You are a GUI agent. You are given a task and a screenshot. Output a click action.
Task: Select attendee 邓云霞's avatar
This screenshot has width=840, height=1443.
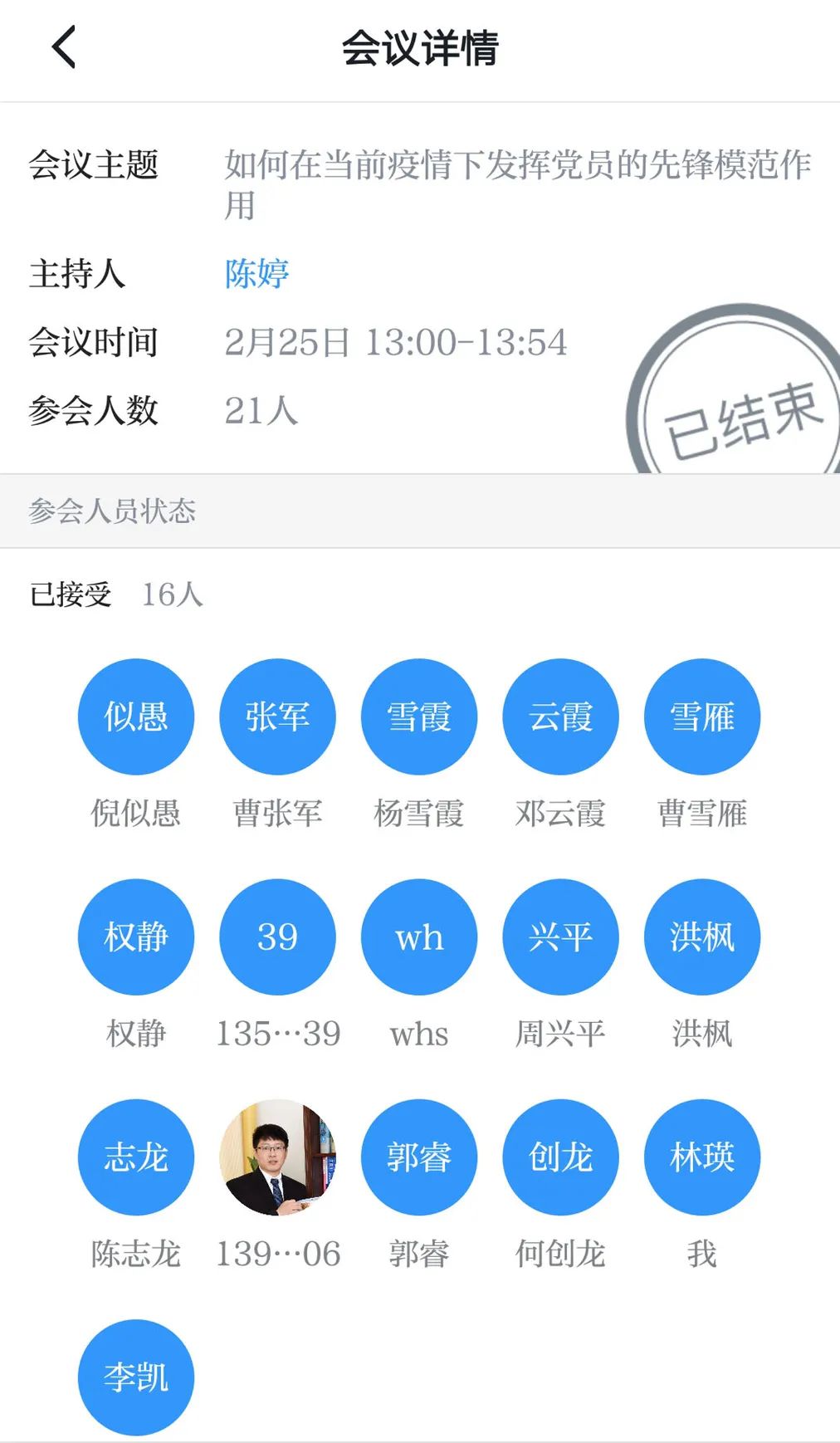pyautogui.click(x=560, y=717)
